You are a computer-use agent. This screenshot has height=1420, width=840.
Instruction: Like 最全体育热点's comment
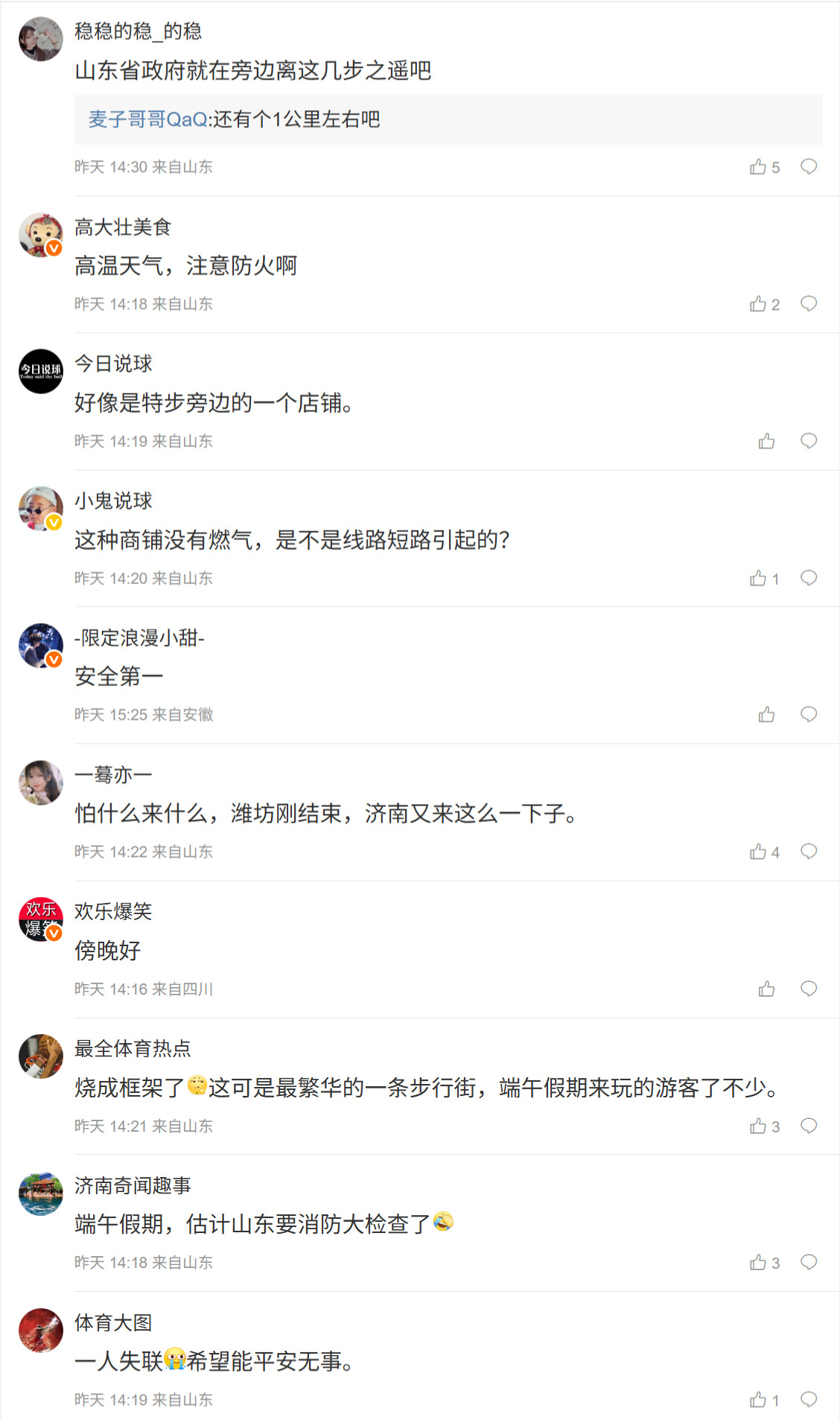click(x=759, y=1126)
